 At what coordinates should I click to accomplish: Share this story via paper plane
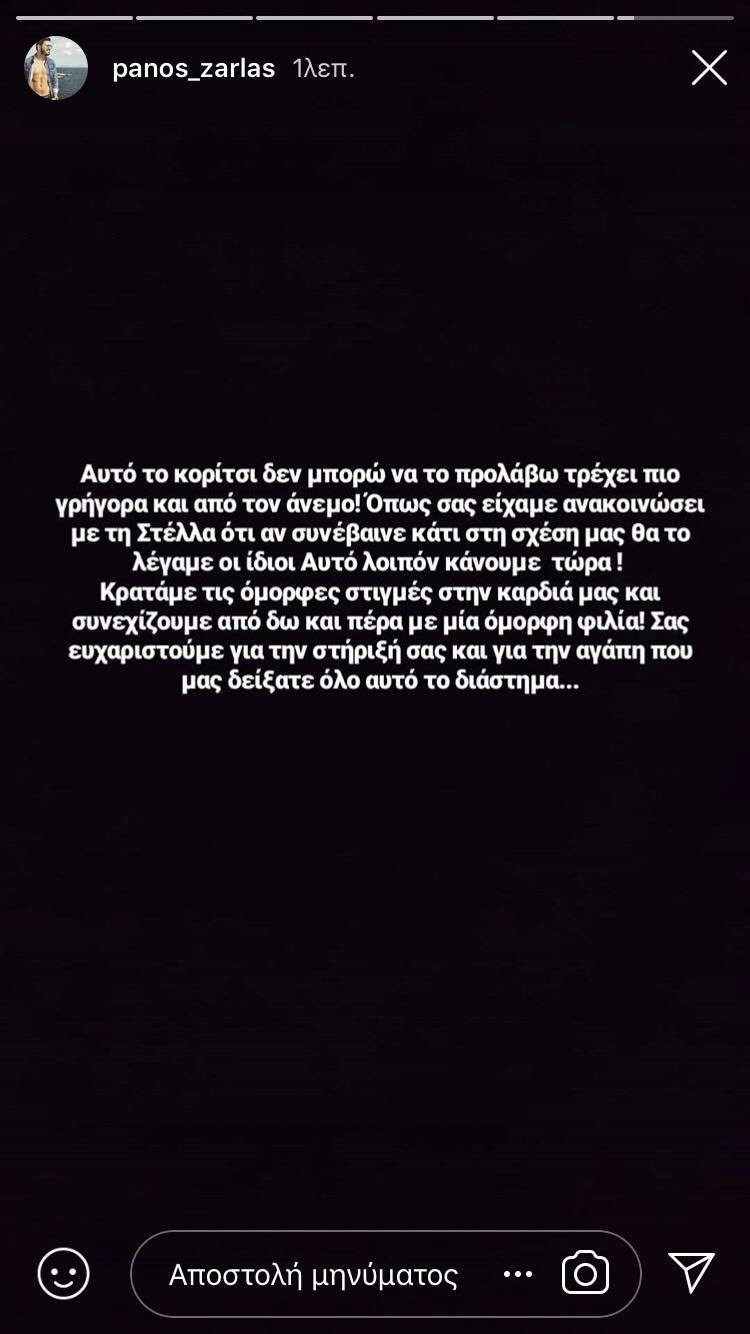click(x=691, y=1272)
